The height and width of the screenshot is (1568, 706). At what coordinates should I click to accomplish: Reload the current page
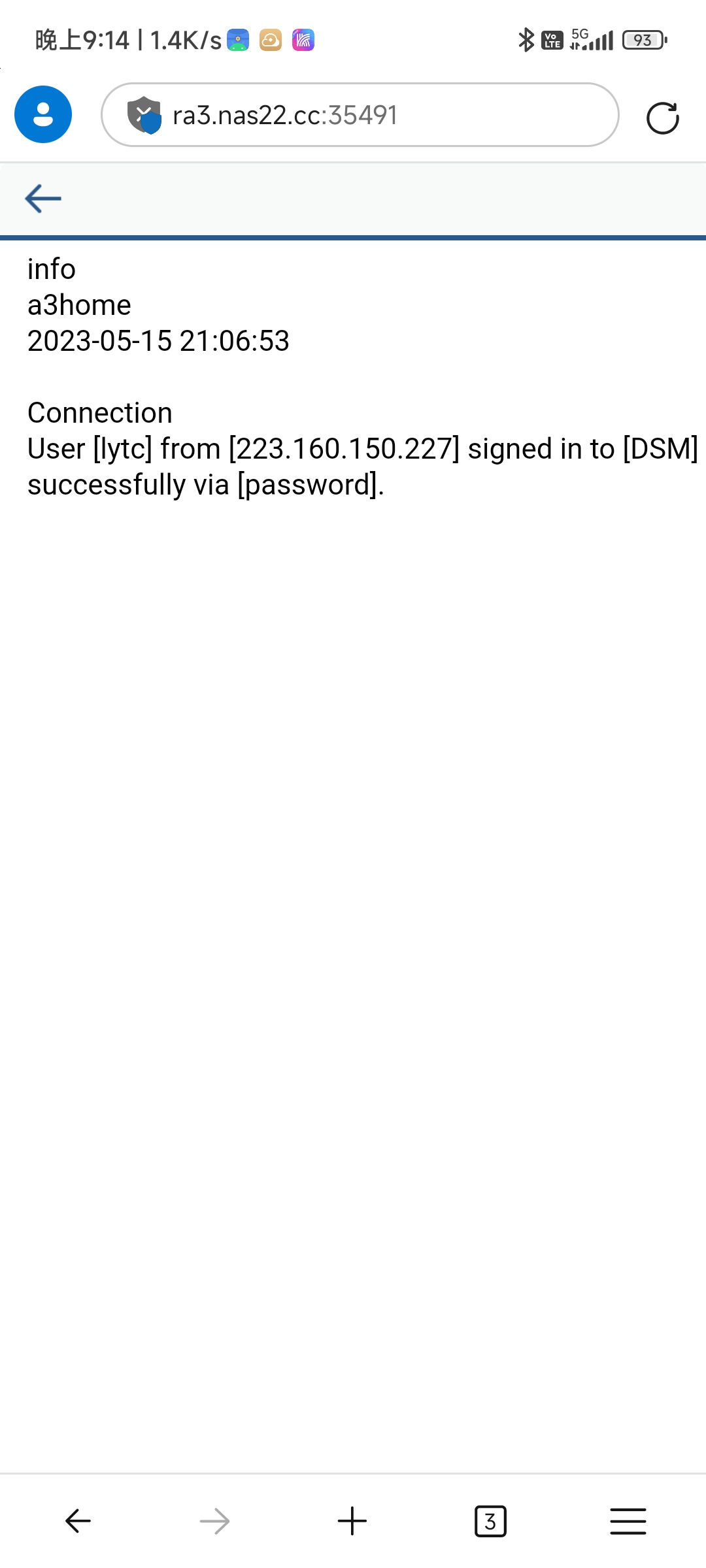(x=662, y=118)
